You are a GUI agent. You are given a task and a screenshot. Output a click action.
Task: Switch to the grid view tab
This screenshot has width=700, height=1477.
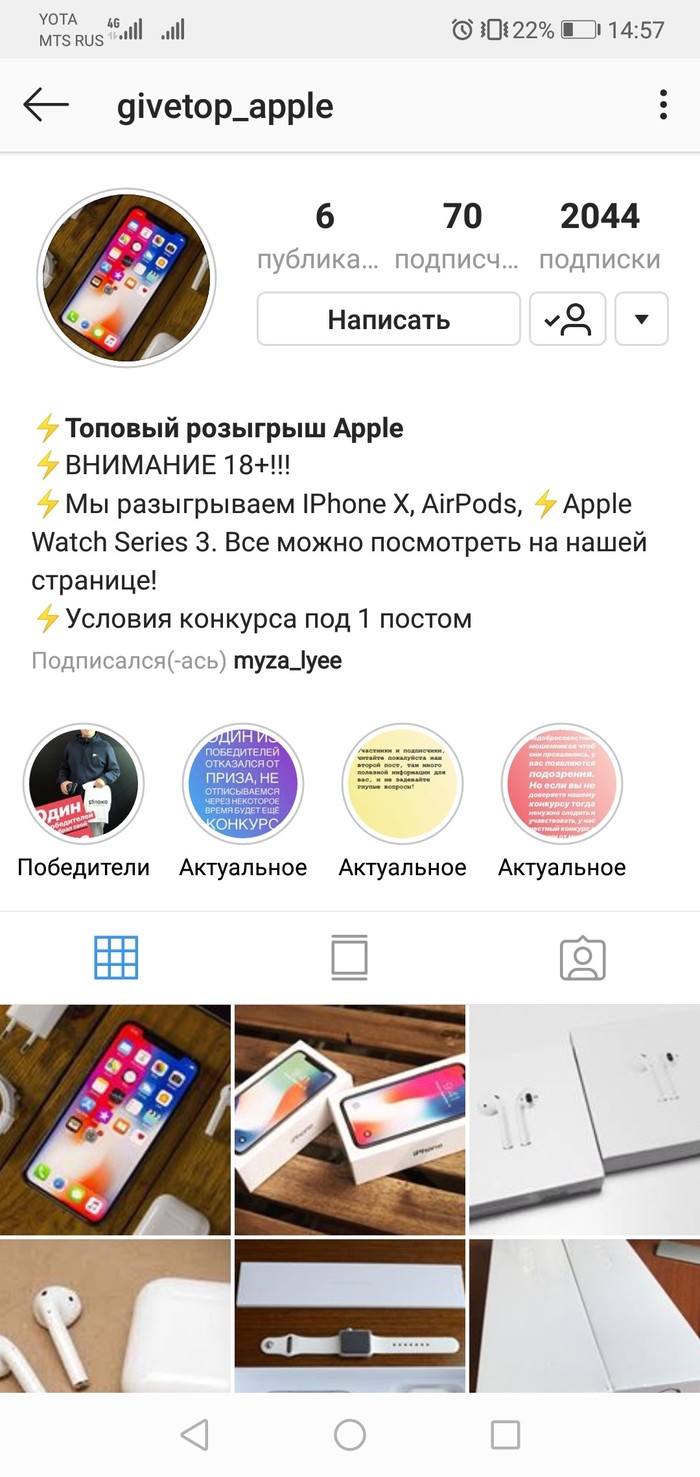point(116,958)
